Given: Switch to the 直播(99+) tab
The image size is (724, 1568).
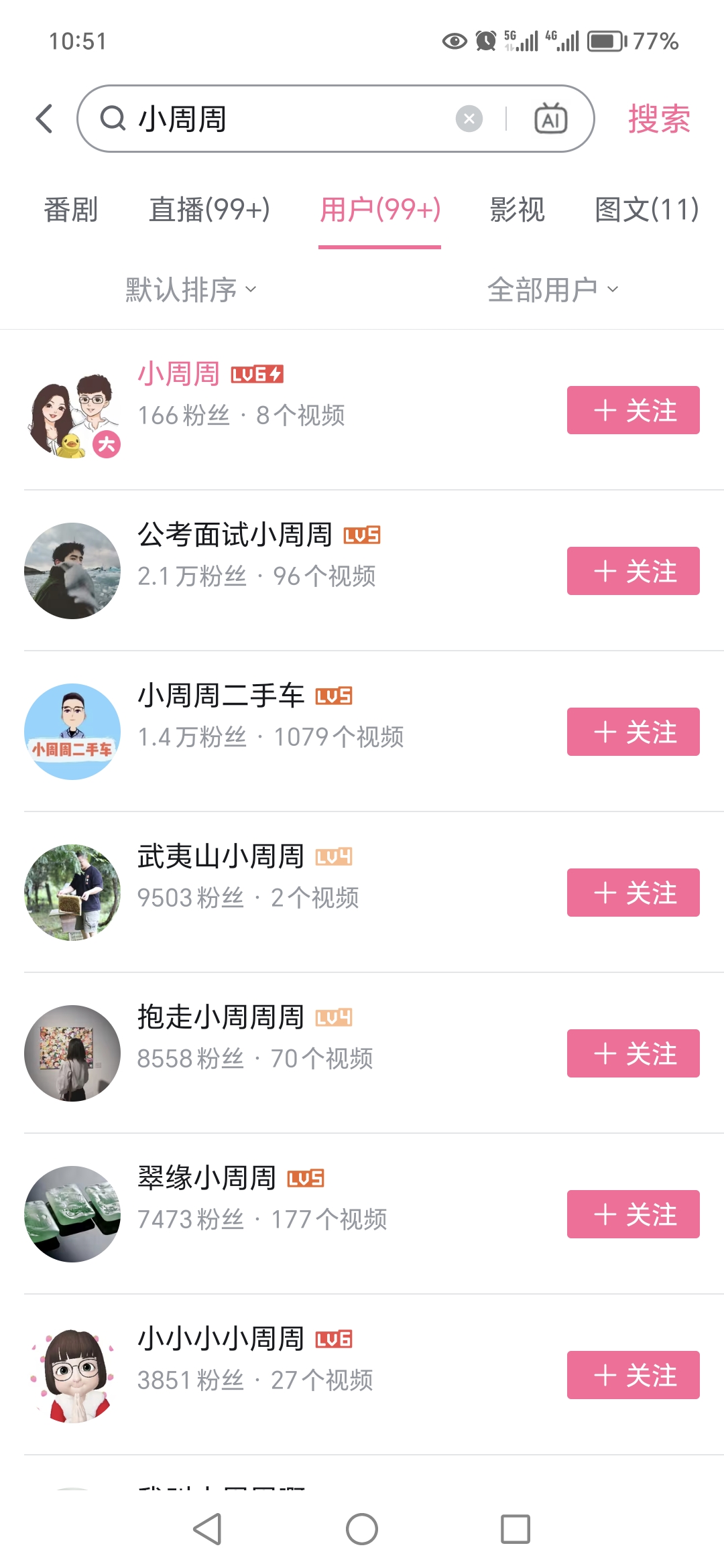Looking at the screenshot, I should (209, 210).
